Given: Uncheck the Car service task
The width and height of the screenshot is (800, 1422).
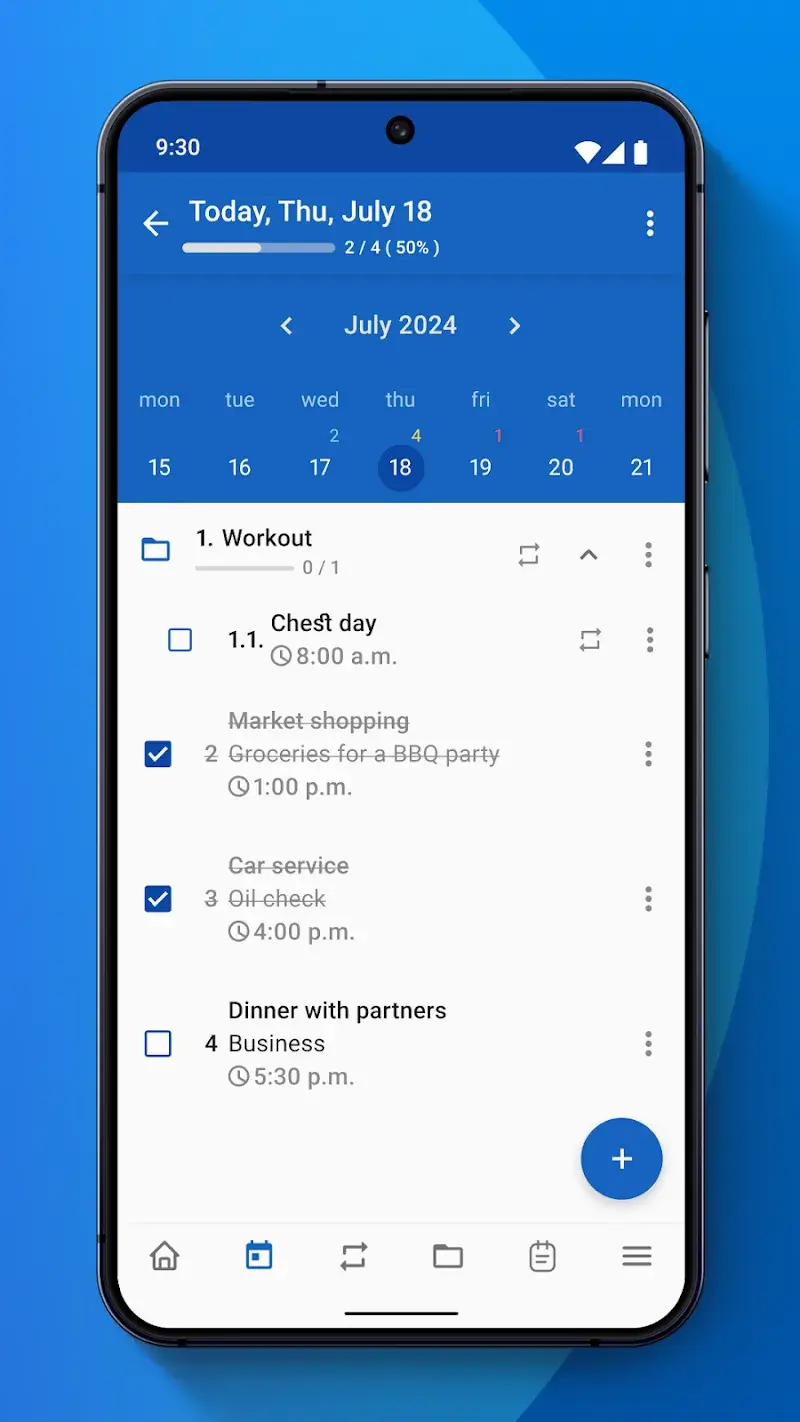Looking at the screenshot, I should [x=158, y=899].
